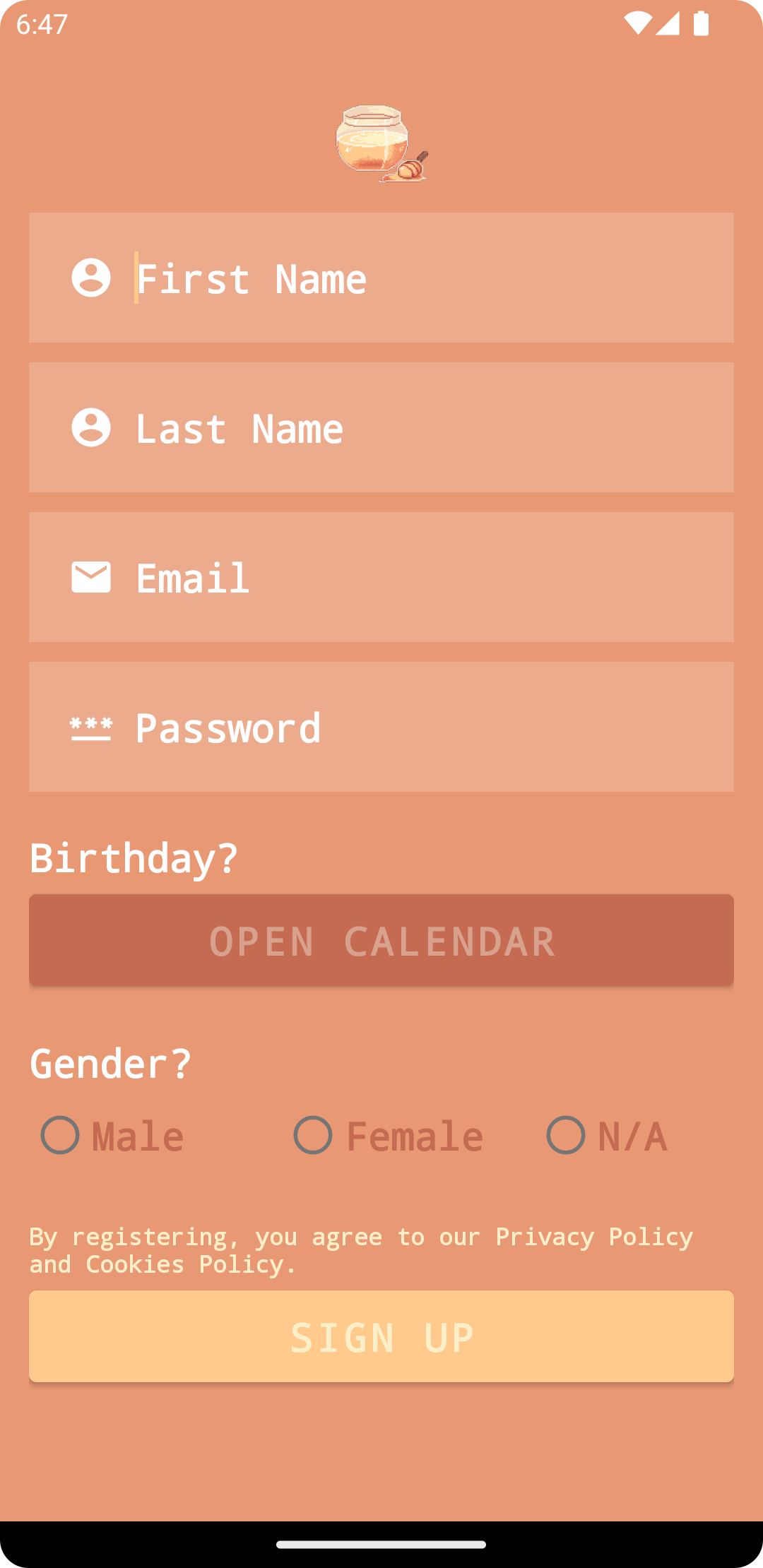
Task: Click the Wi-Fi icon in status bar
Action: click(x=637, y=23)
